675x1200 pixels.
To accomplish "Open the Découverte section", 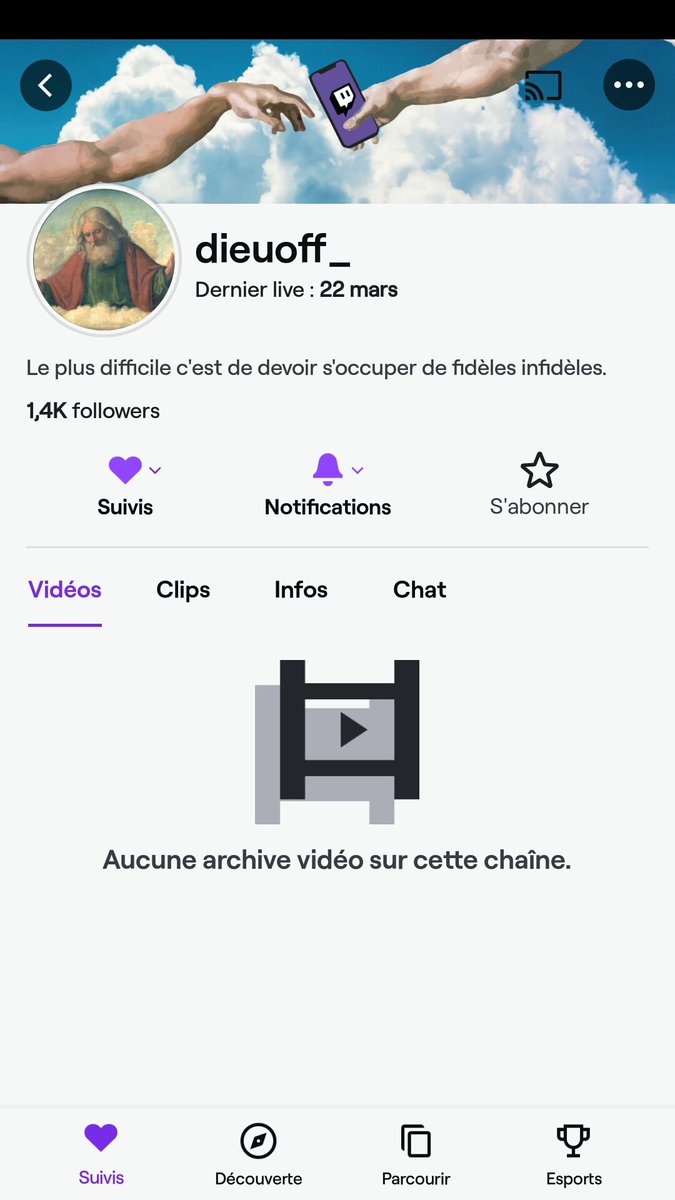I will pos(259,1155).
